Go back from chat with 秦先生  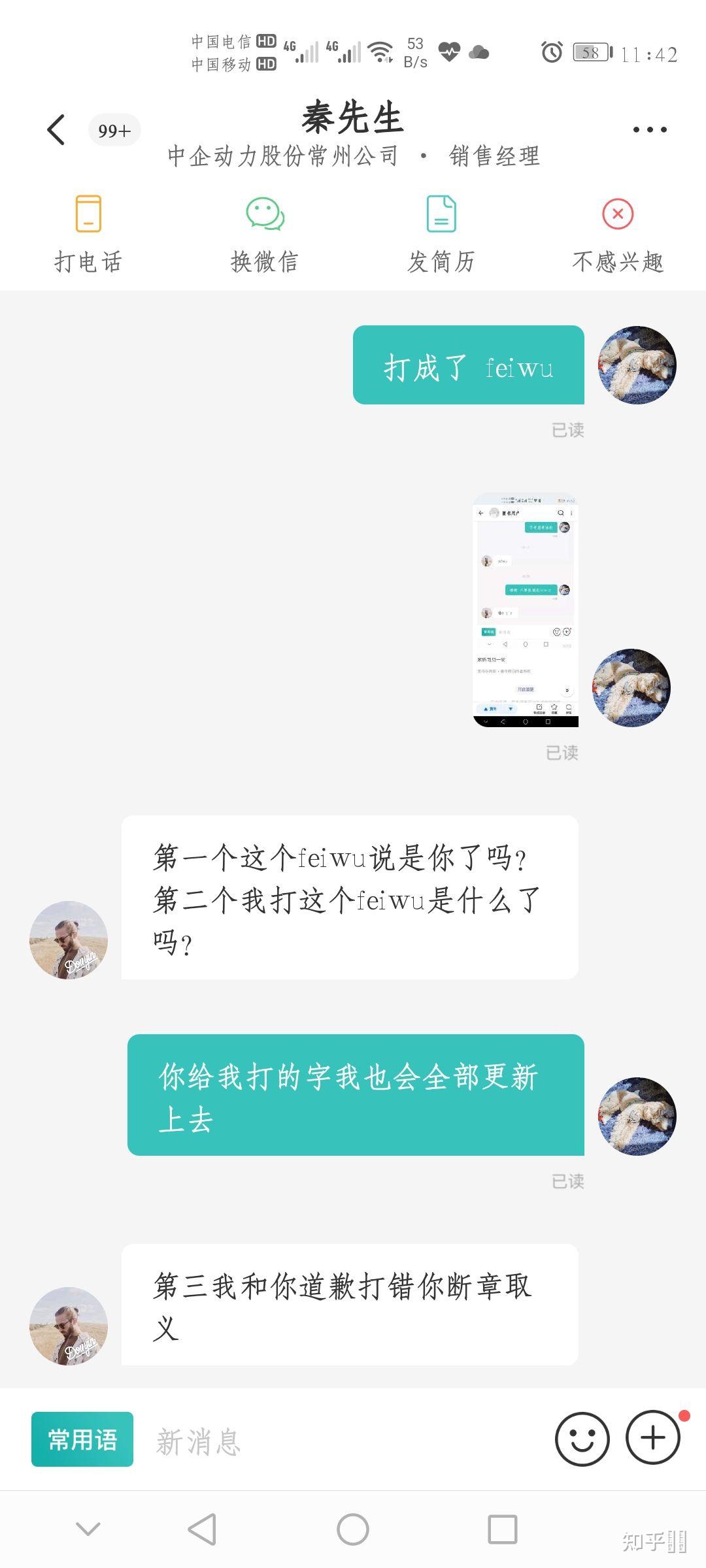coord(57,129)
